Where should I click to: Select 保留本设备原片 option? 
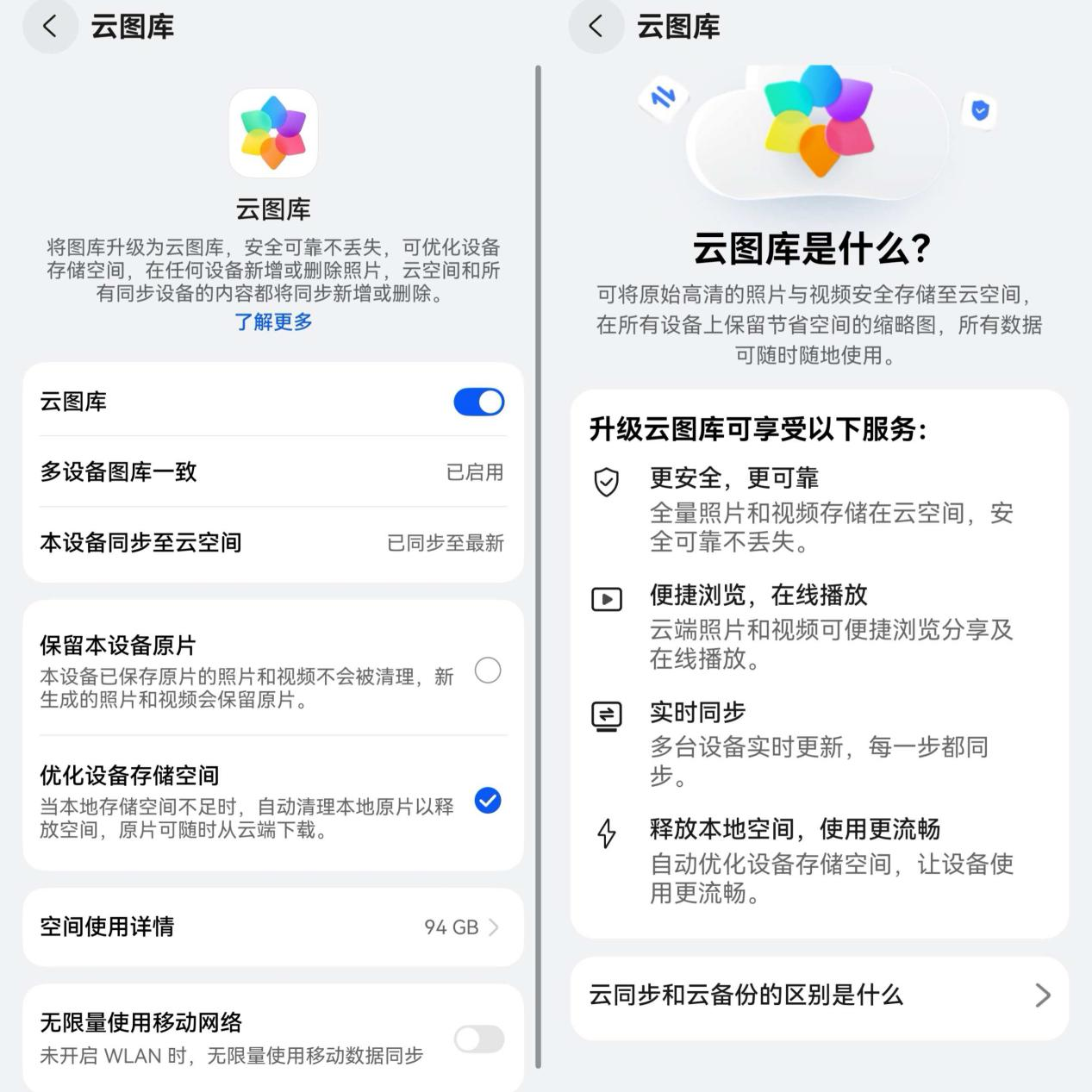pyautogui.click(x=487, y=671)
